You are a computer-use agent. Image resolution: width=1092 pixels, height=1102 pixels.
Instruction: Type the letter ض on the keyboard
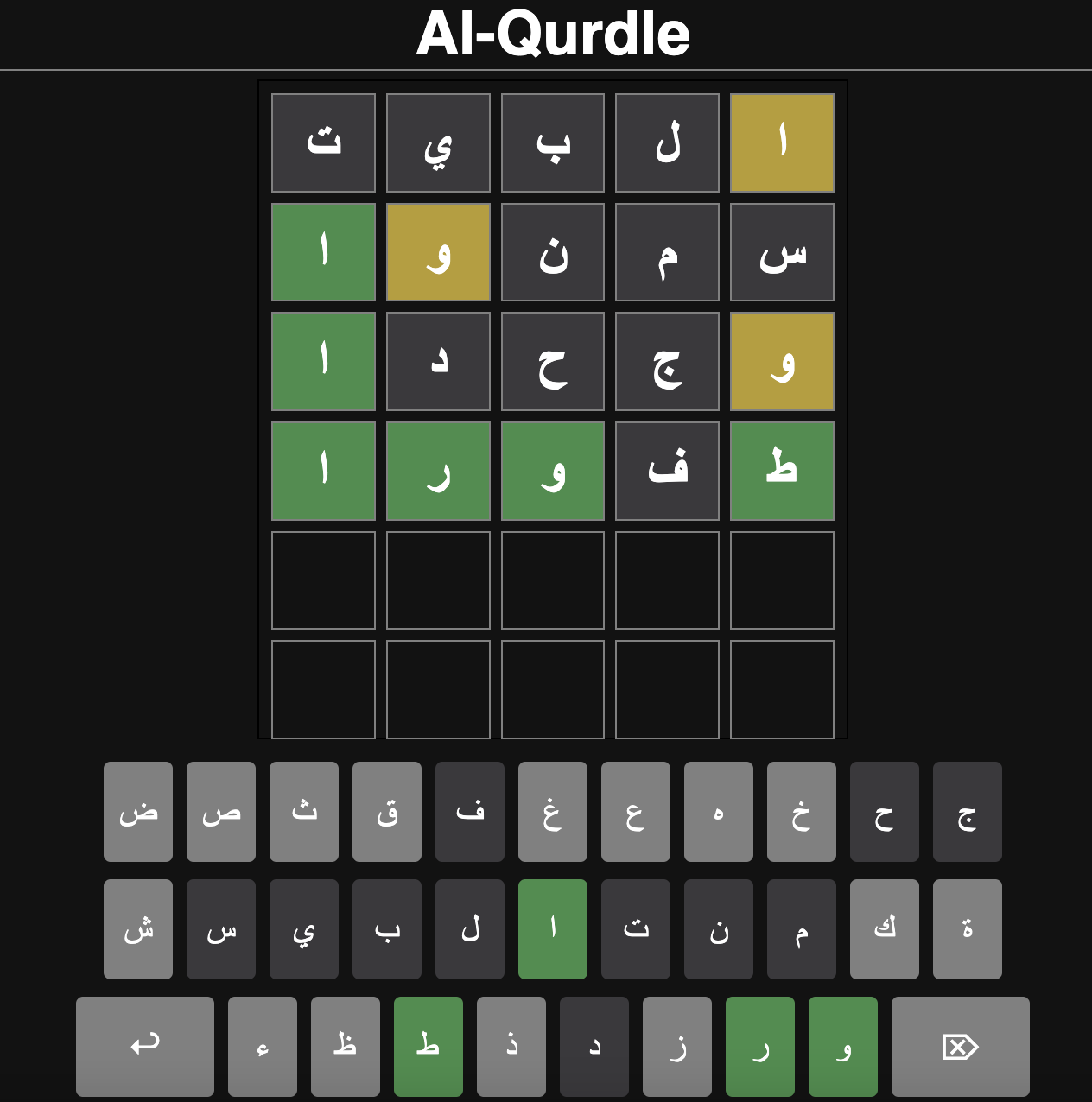coord(138,812)
